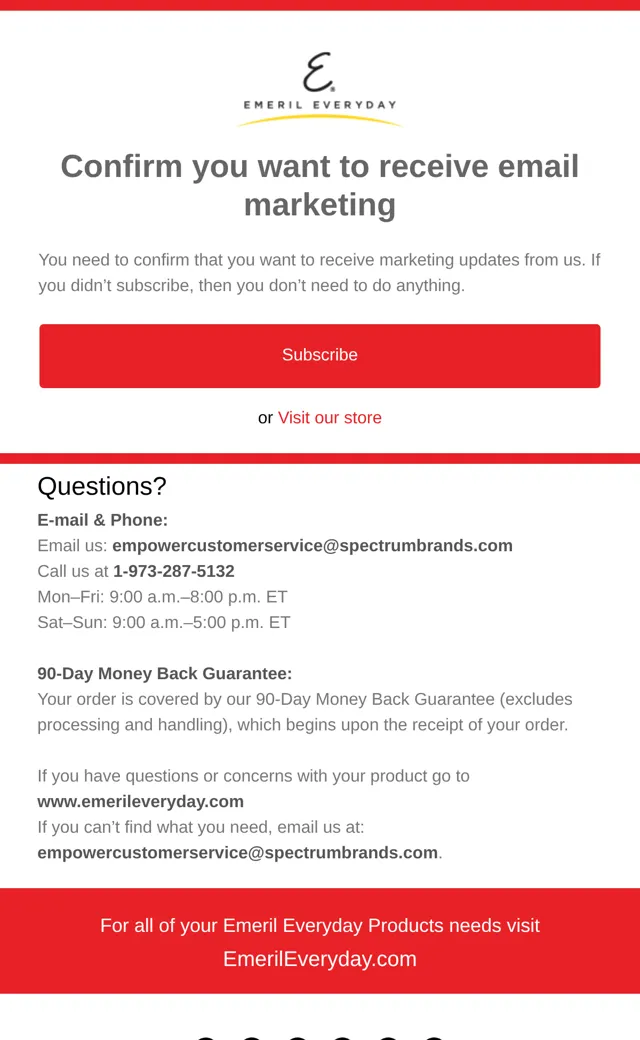Open the www.emerileveryday.com link

click(x=141, y=801)
